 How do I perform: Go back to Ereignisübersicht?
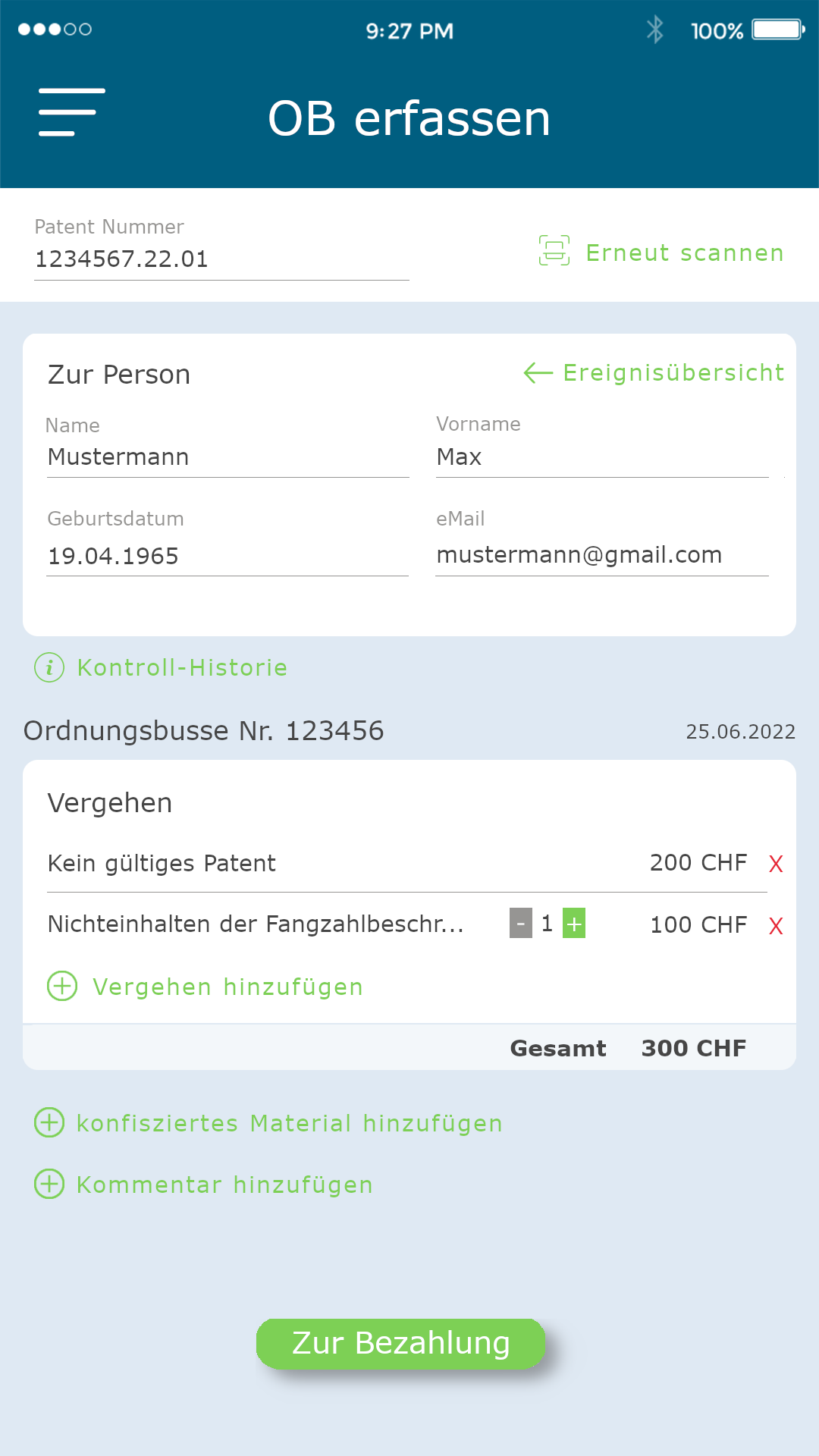point(654,372)
